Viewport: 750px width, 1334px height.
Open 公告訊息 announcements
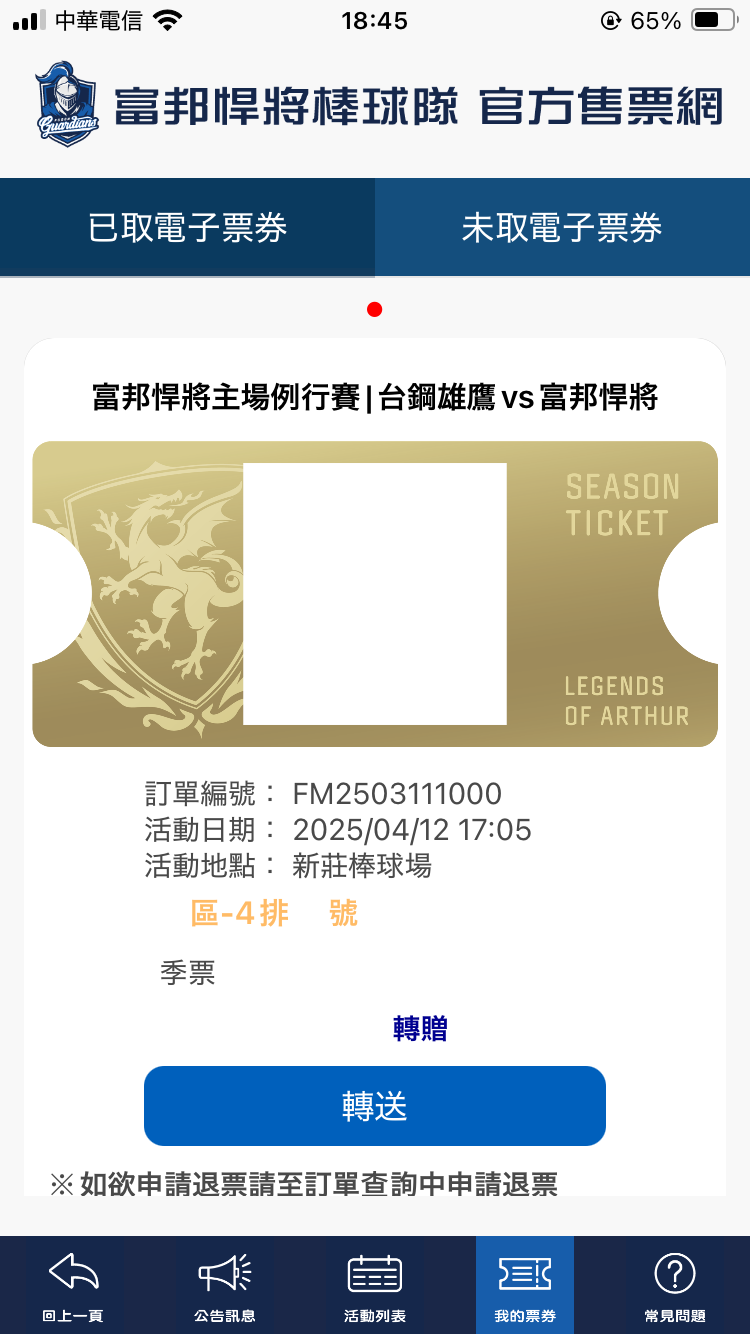224,1286
